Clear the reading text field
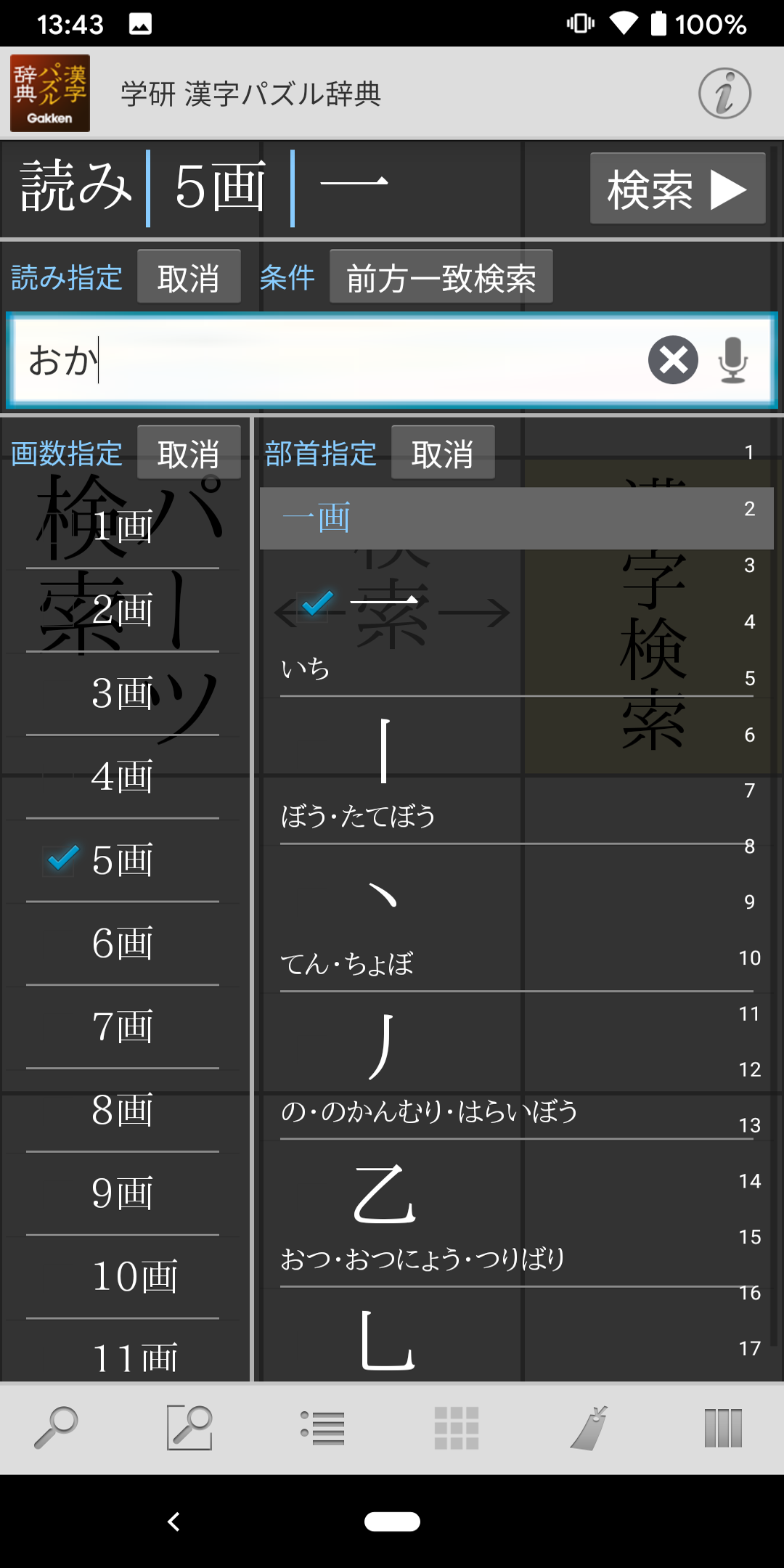Screen dimensions: 784x1568 (673, 360)
